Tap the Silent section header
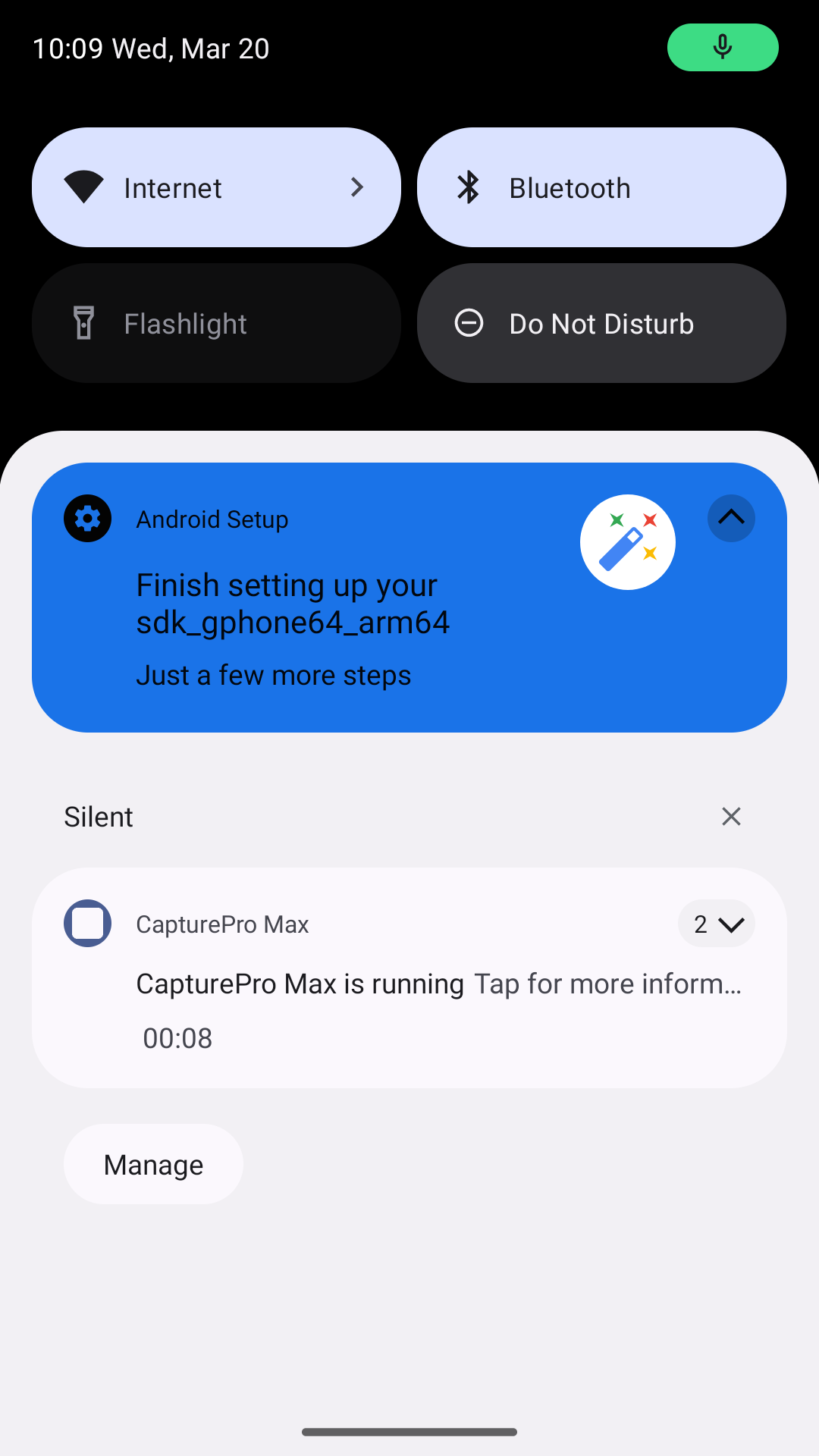 click(98, 817)
